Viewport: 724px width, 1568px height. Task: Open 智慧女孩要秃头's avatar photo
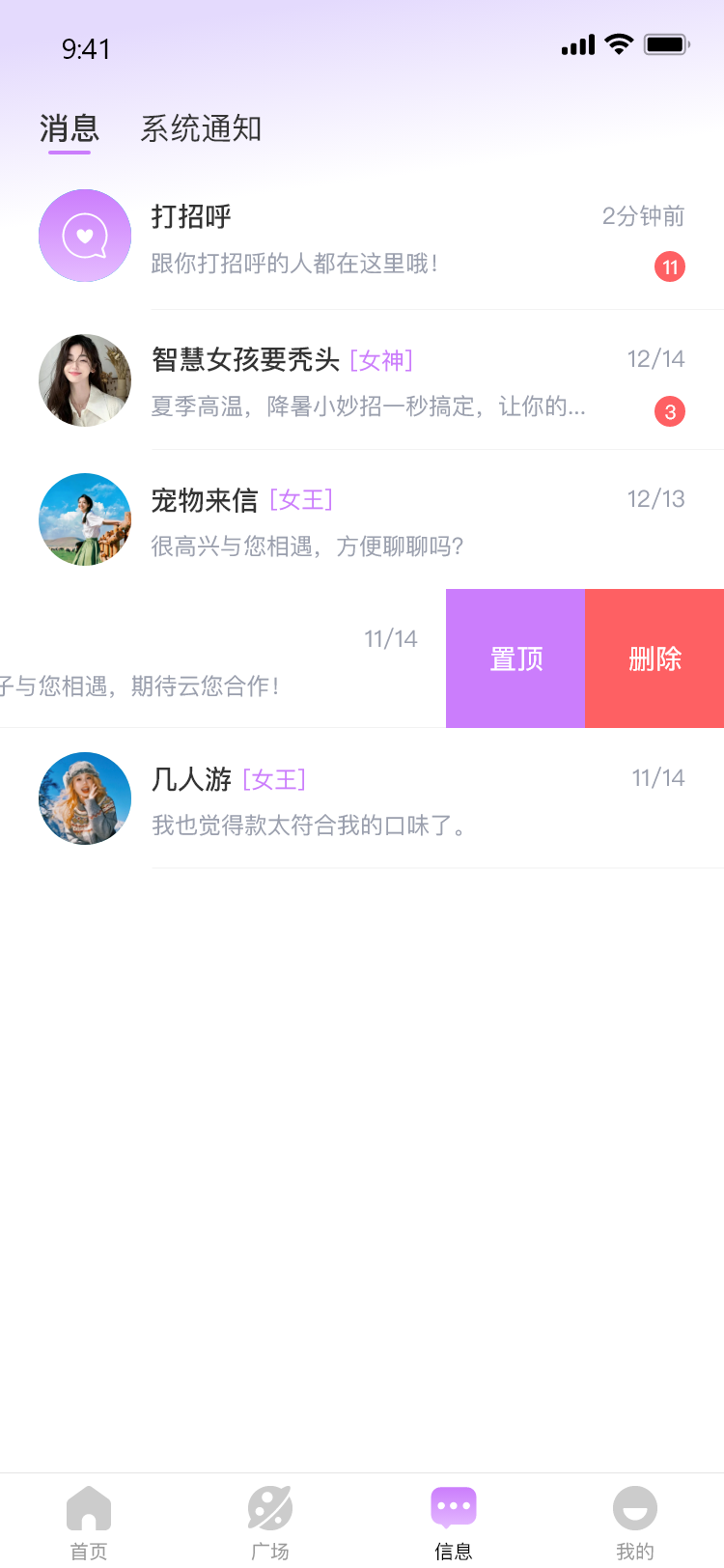84,379
